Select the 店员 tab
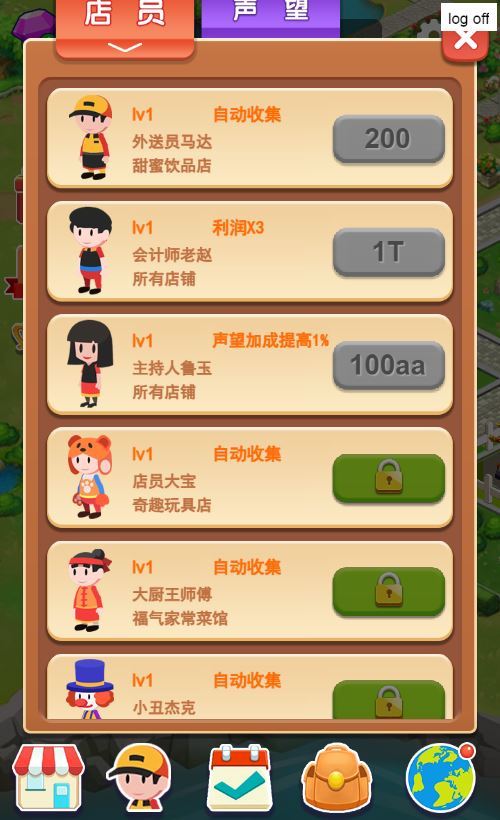Image resolution: width=500 pixels, height=820 pixels. [x=124, y=27]
